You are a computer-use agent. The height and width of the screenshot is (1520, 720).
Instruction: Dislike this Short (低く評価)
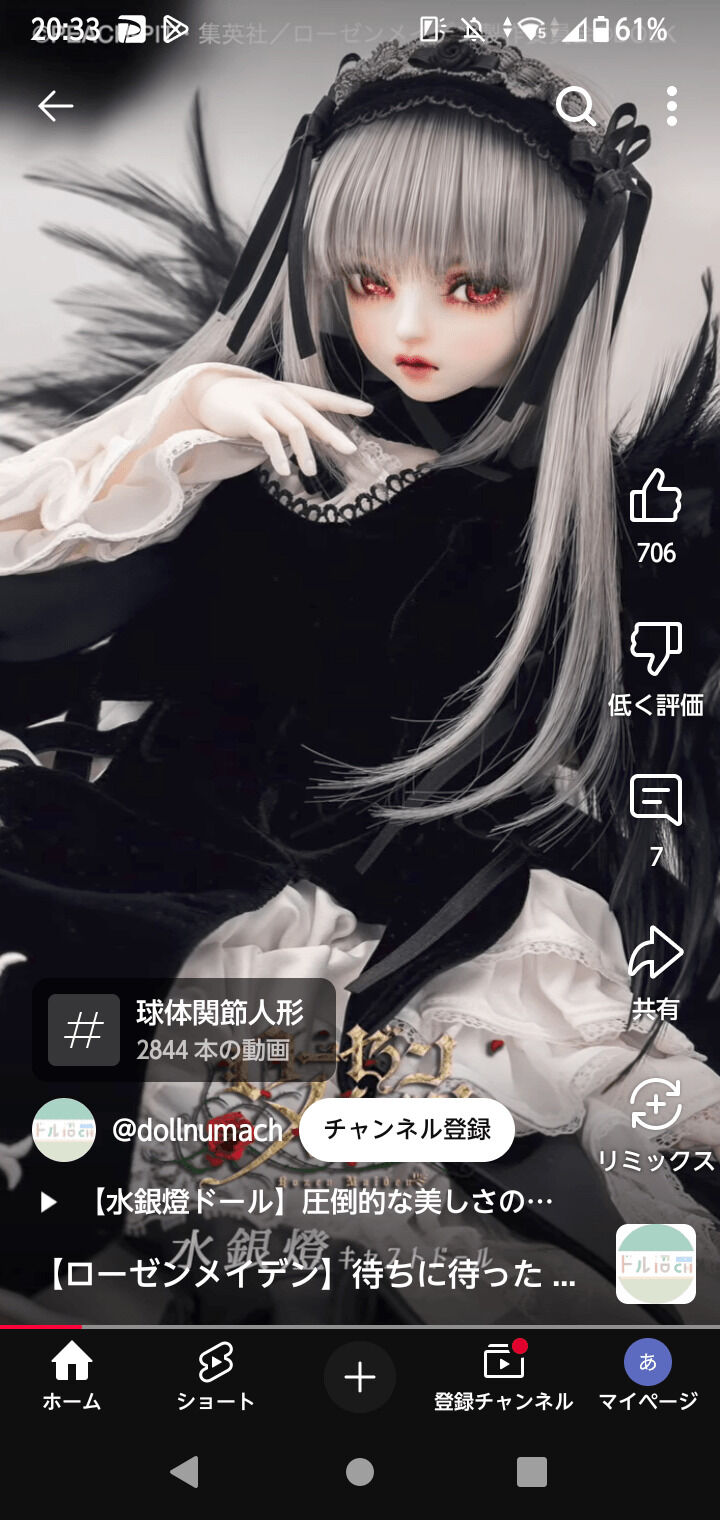point(656,650)
